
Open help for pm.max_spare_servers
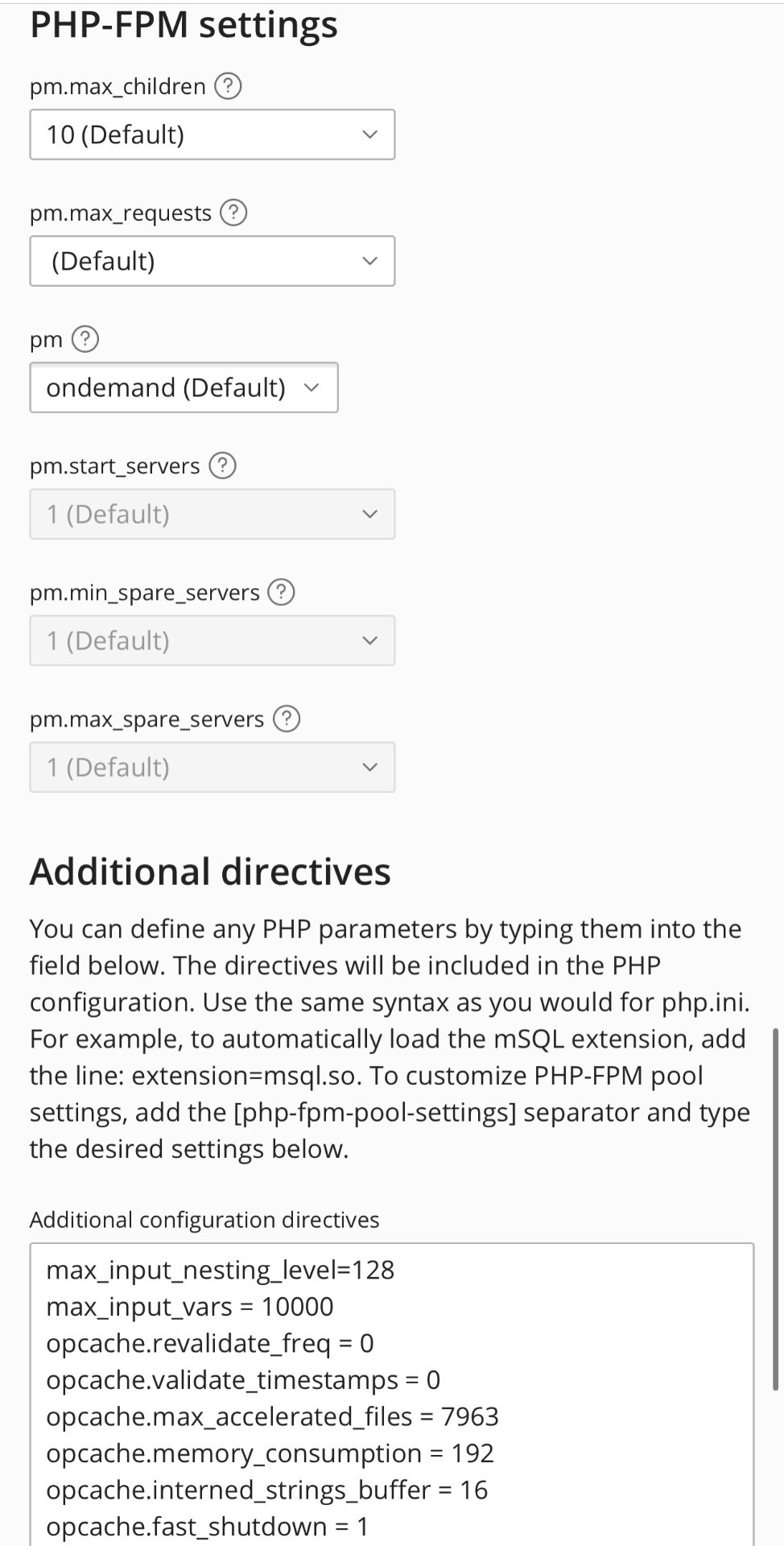tap(287, 719)
